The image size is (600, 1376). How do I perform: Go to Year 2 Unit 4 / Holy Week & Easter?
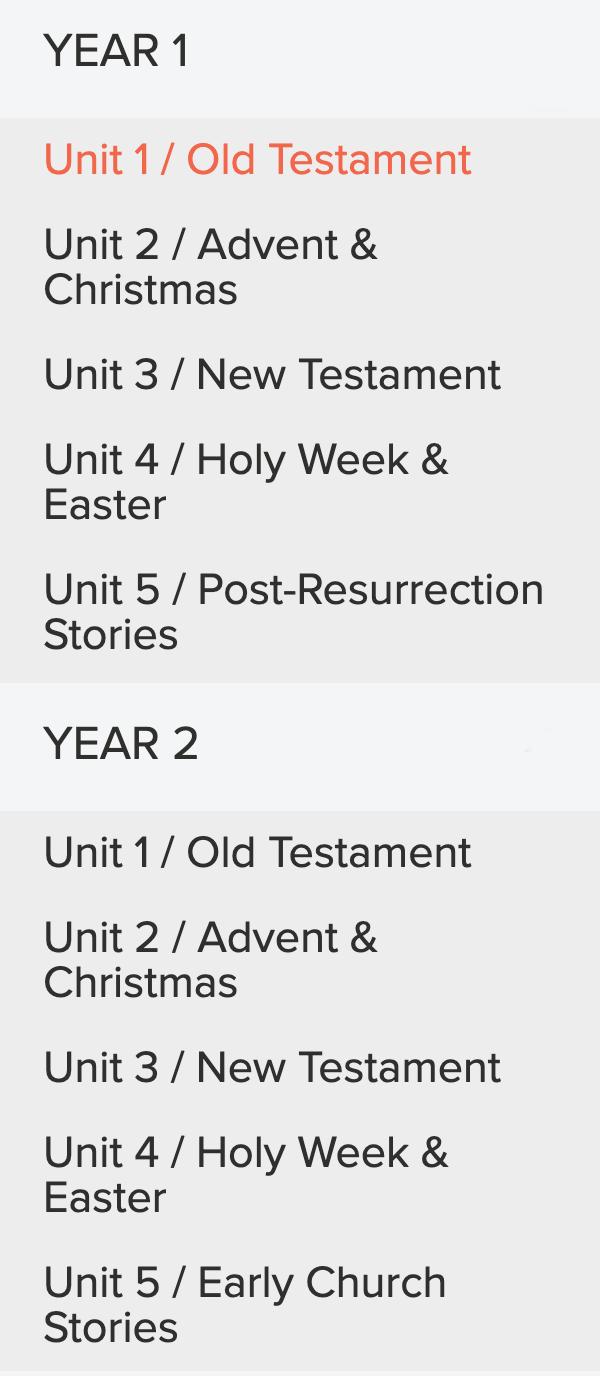click(x=245, y=1175)
